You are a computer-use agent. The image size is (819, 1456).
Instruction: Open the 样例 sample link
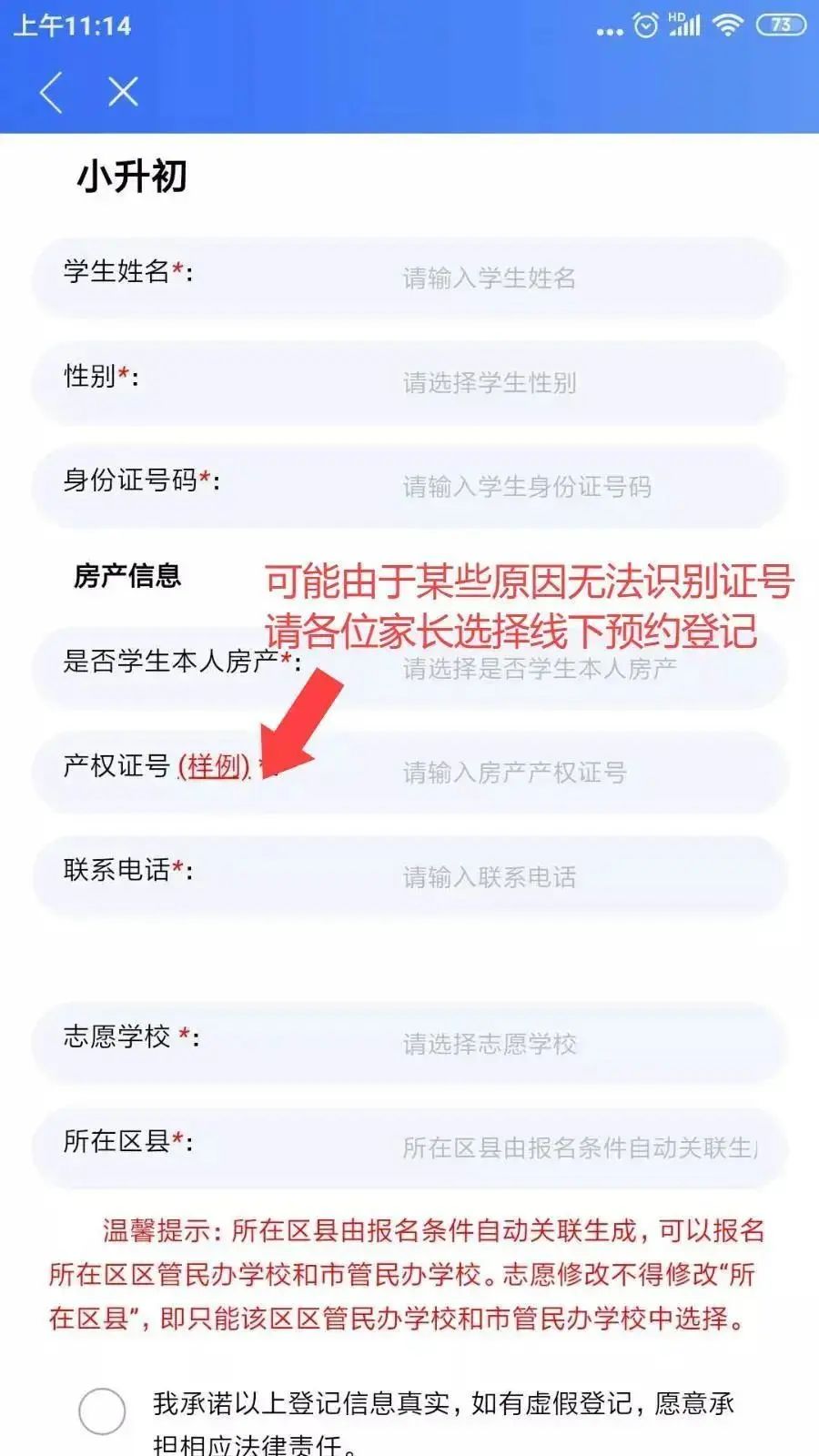pos(214,766)
